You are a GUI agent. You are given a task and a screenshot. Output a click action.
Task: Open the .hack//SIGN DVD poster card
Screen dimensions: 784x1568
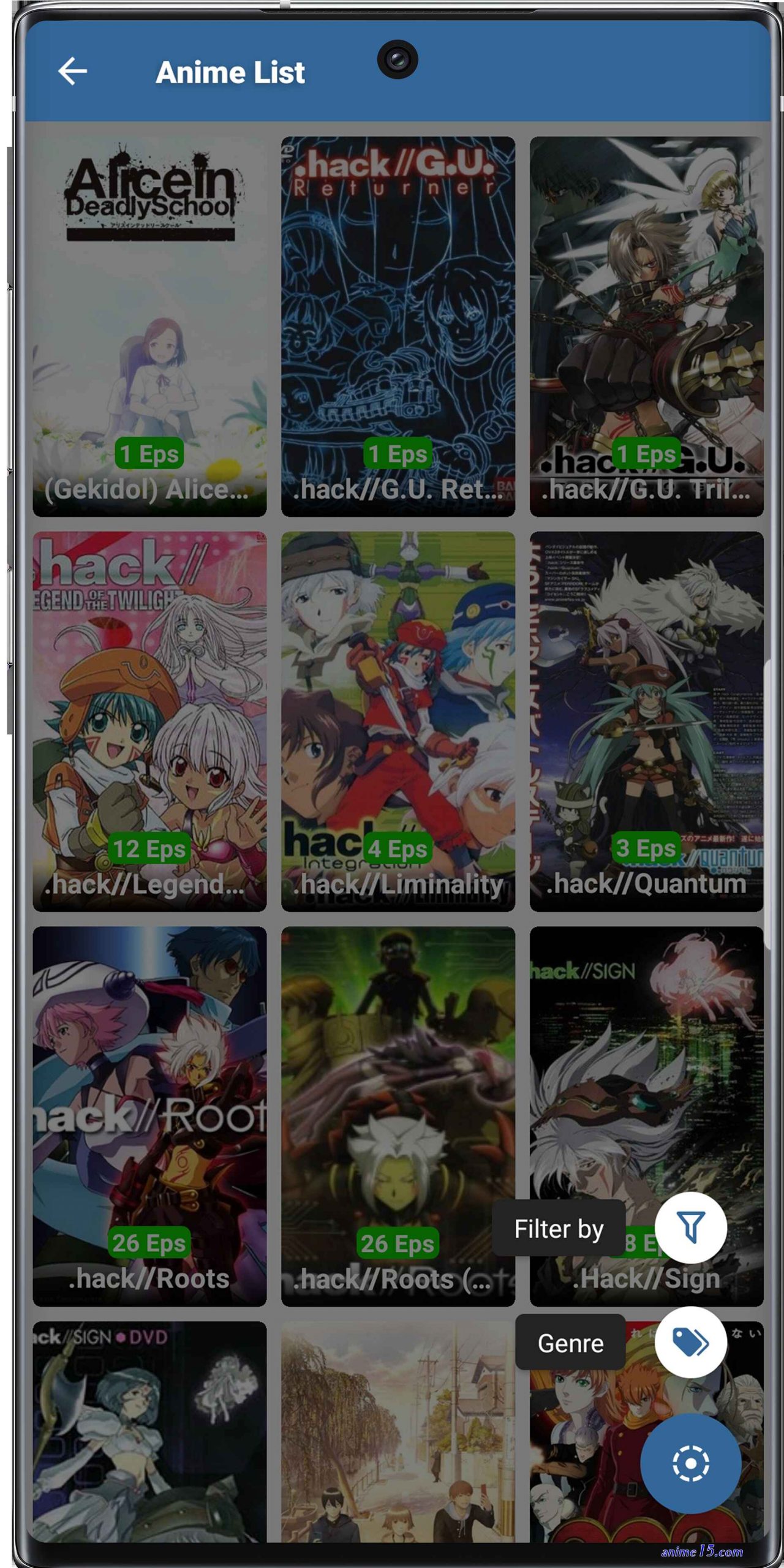[x=149, y=1433]
